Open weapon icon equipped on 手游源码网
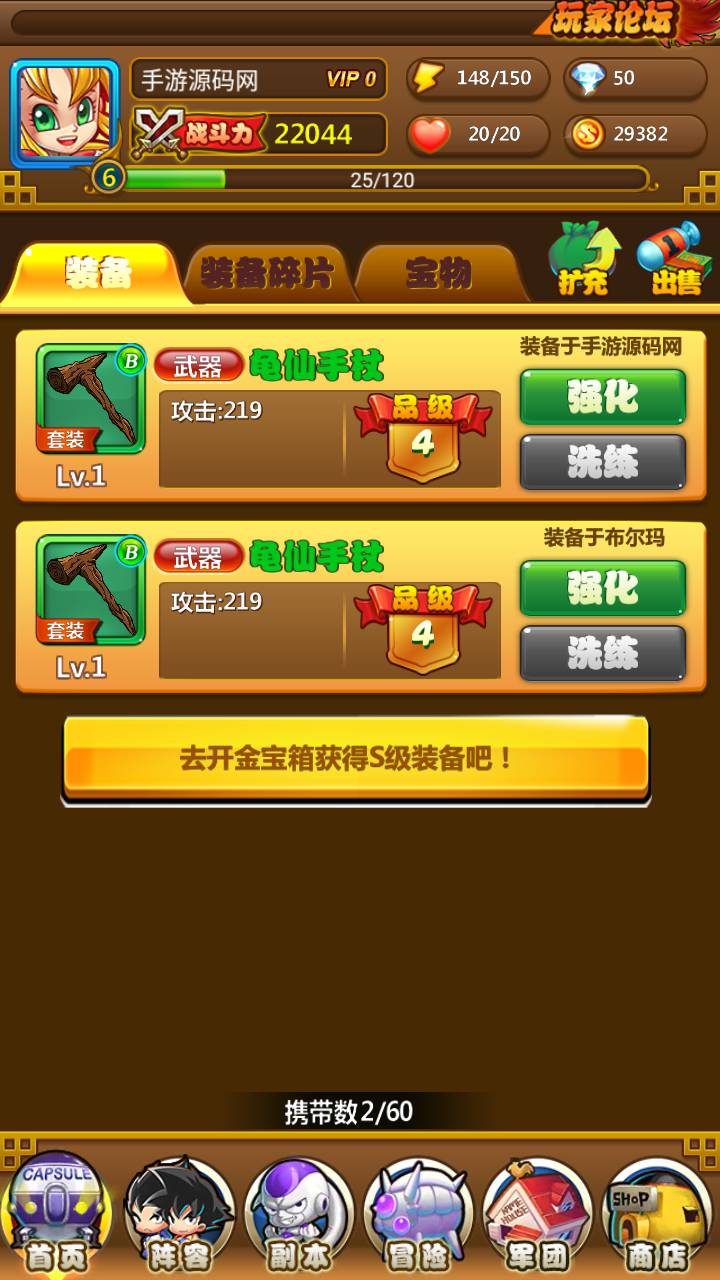 pos(90,400)
